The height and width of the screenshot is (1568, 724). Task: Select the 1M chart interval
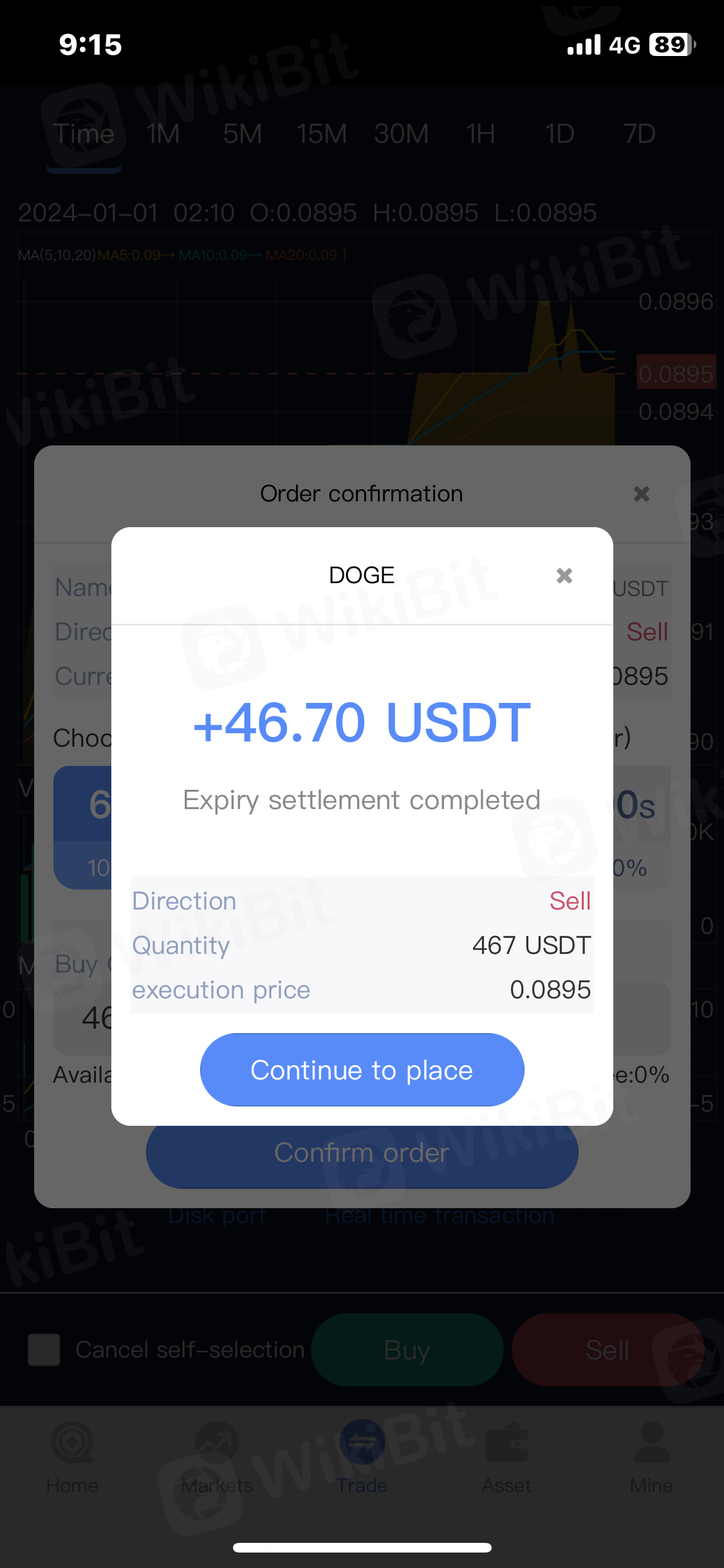point(163,134)
